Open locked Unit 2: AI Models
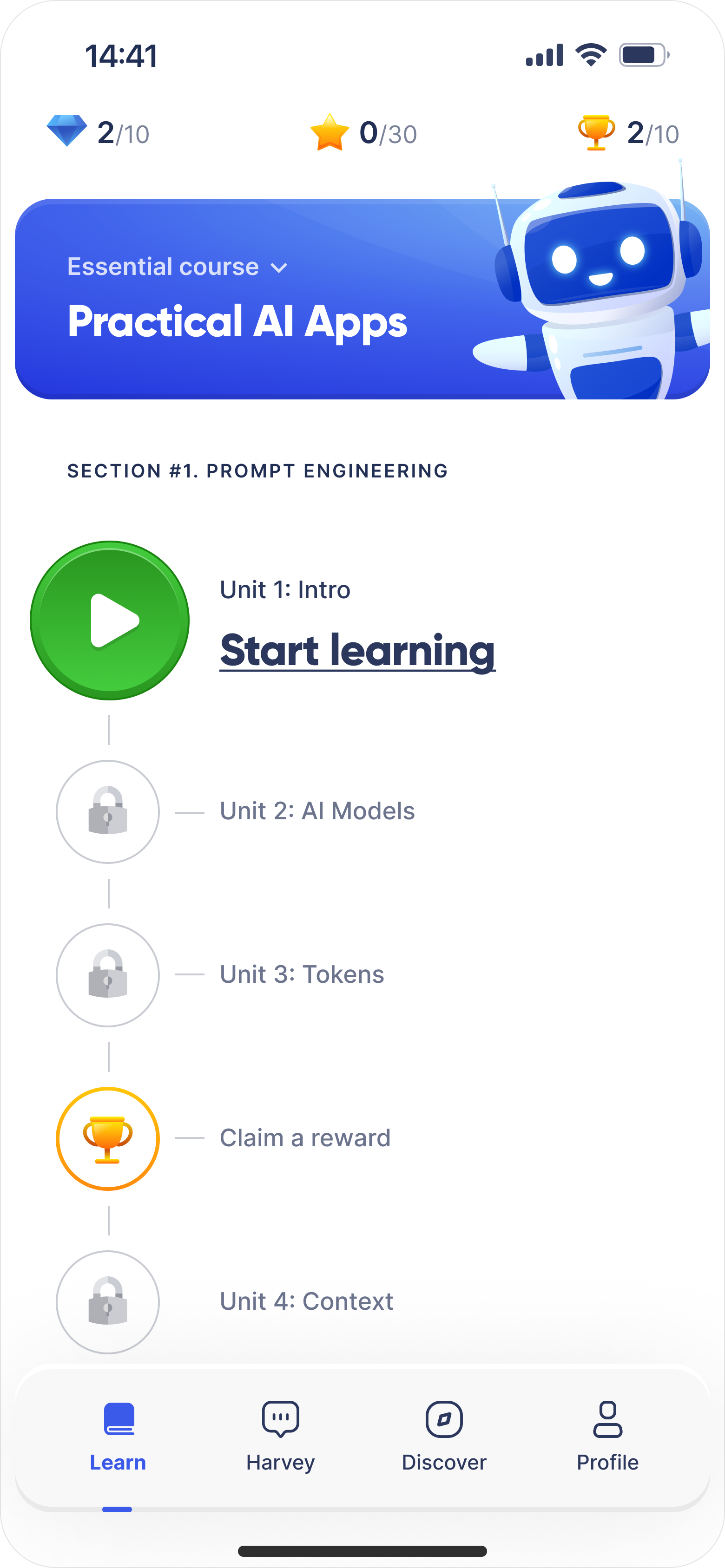This screenshot has height=1568, width=725. point(108,811)
